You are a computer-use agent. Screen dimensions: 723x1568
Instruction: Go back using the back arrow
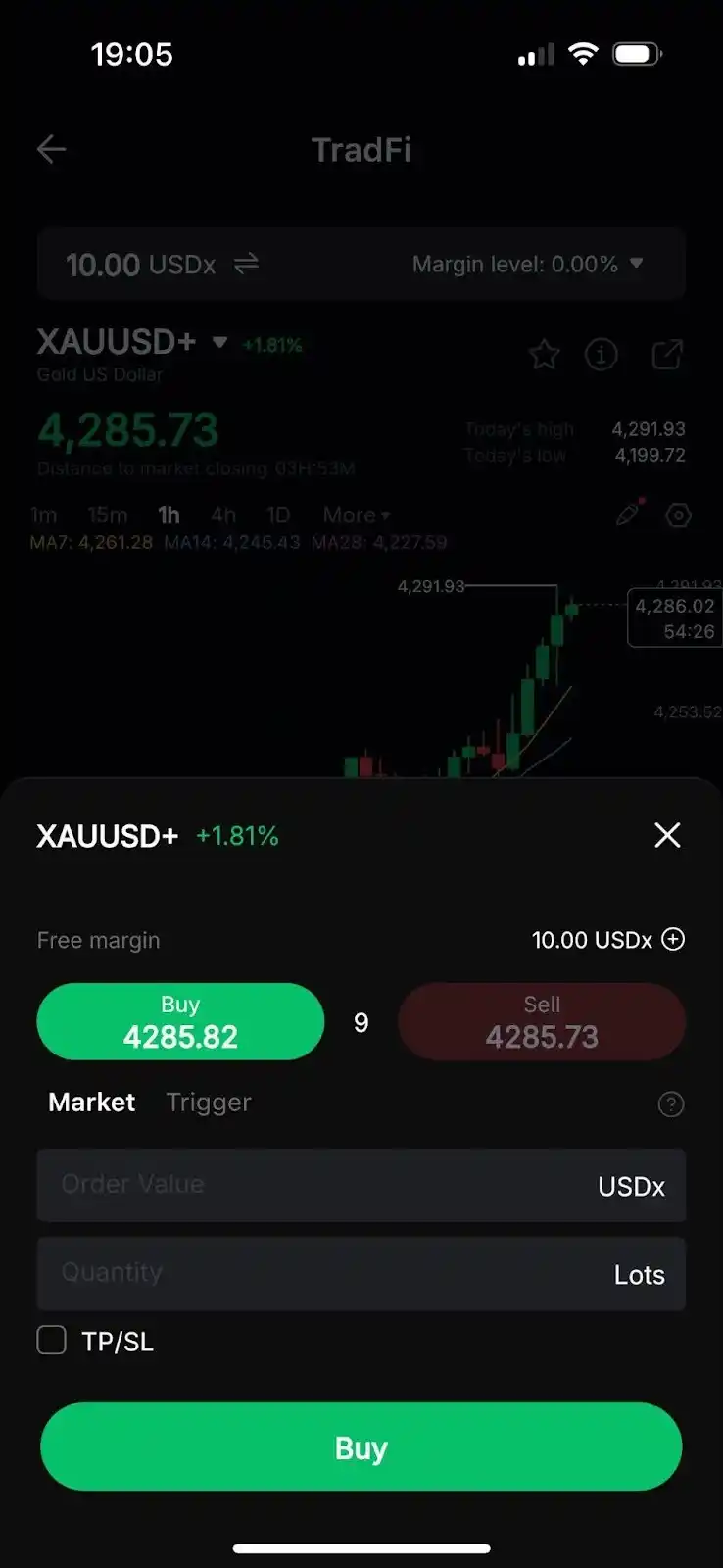[x=52, y=149]
